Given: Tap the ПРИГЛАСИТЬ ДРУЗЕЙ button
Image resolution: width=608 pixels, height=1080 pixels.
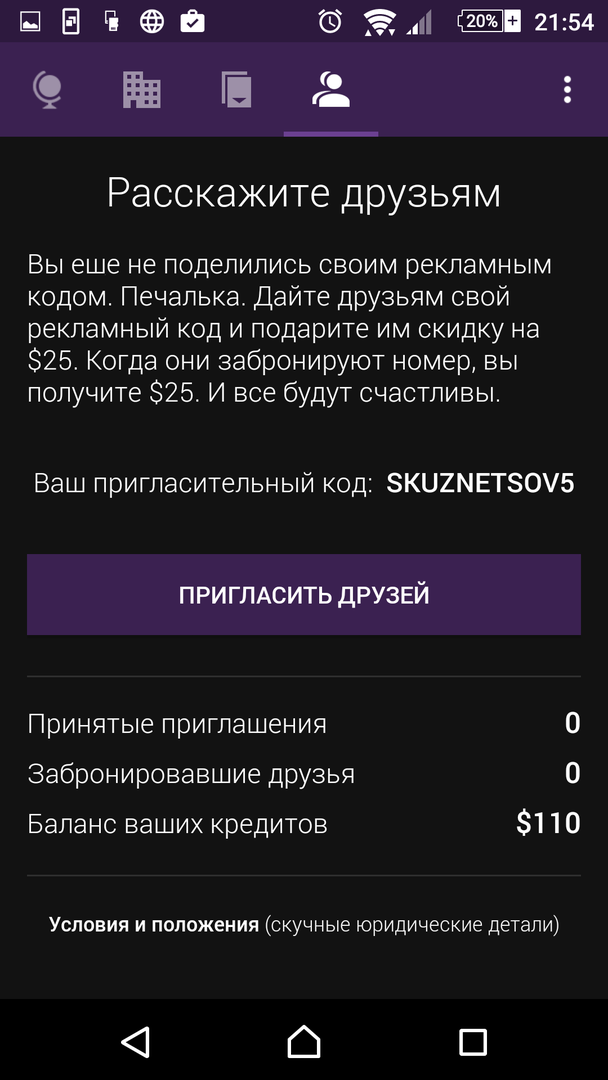Looking at the screenshot, I should (x=304, y=595).
